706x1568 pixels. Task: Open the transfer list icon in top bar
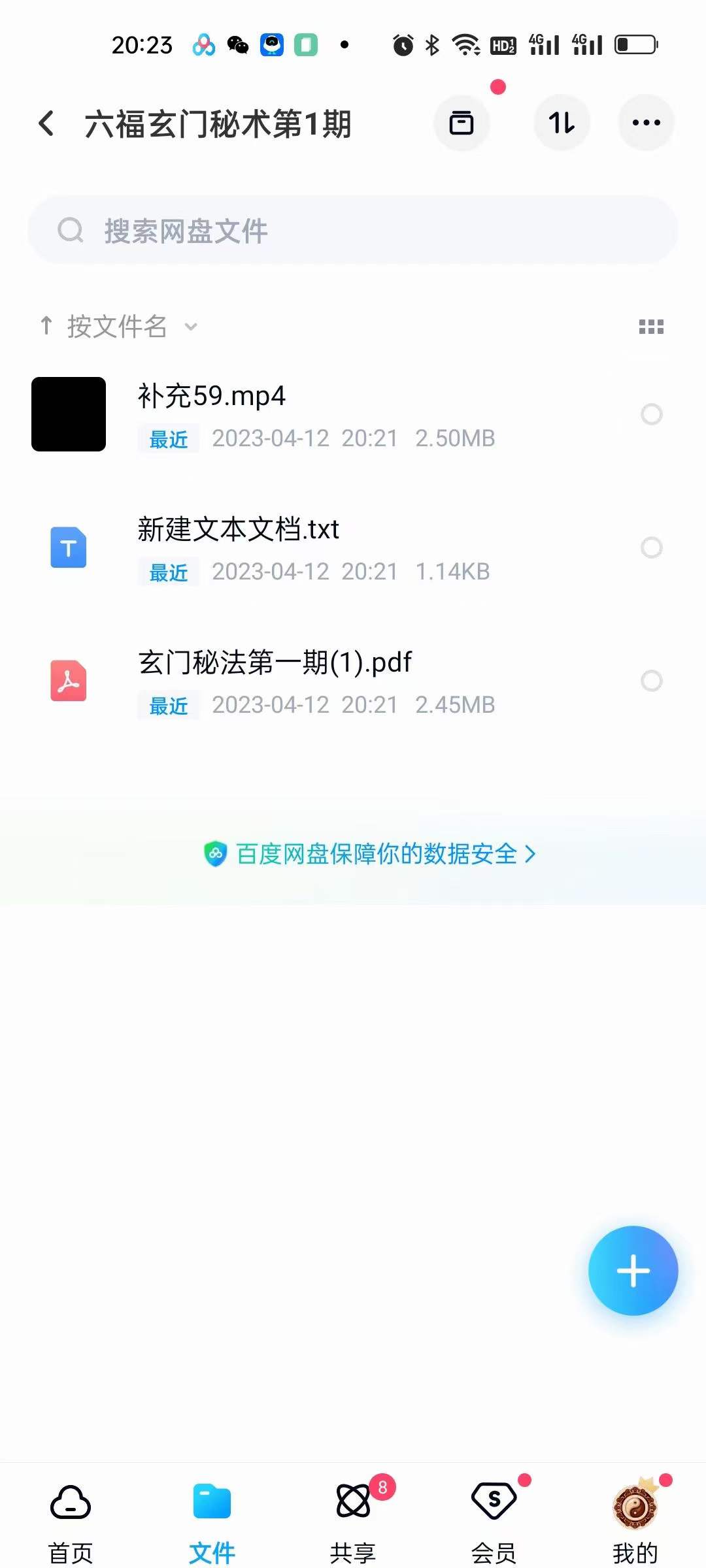(462, 123)
